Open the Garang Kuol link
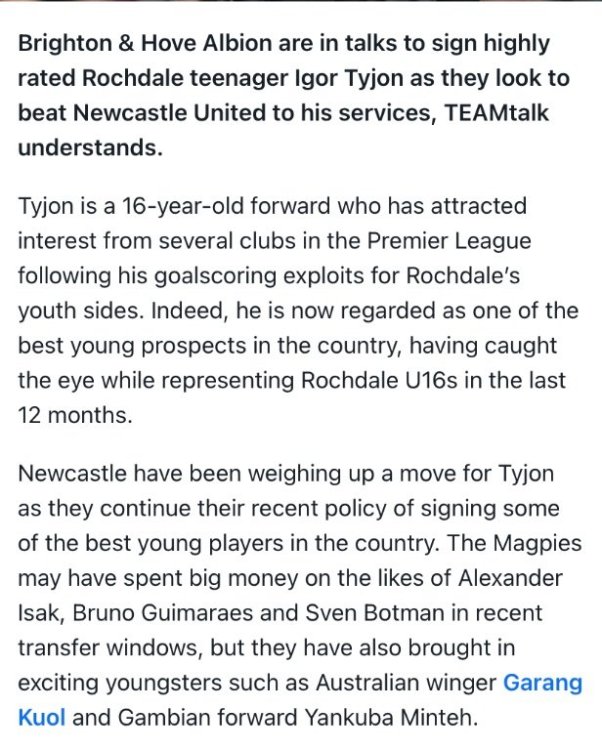The image size is (602, 750). (541, 685)
